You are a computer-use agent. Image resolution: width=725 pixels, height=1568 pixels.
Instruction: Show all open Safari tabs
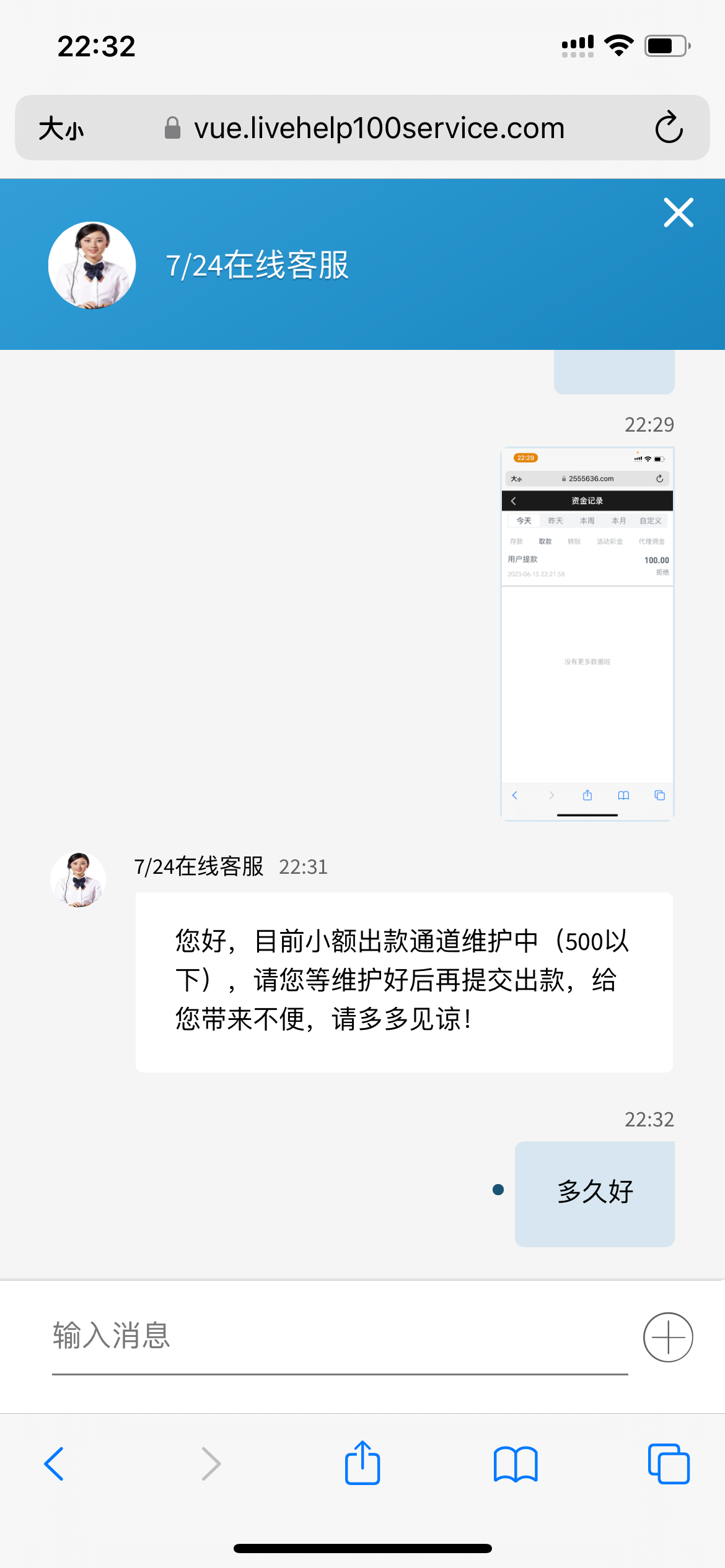click(x=668, y=1464)
